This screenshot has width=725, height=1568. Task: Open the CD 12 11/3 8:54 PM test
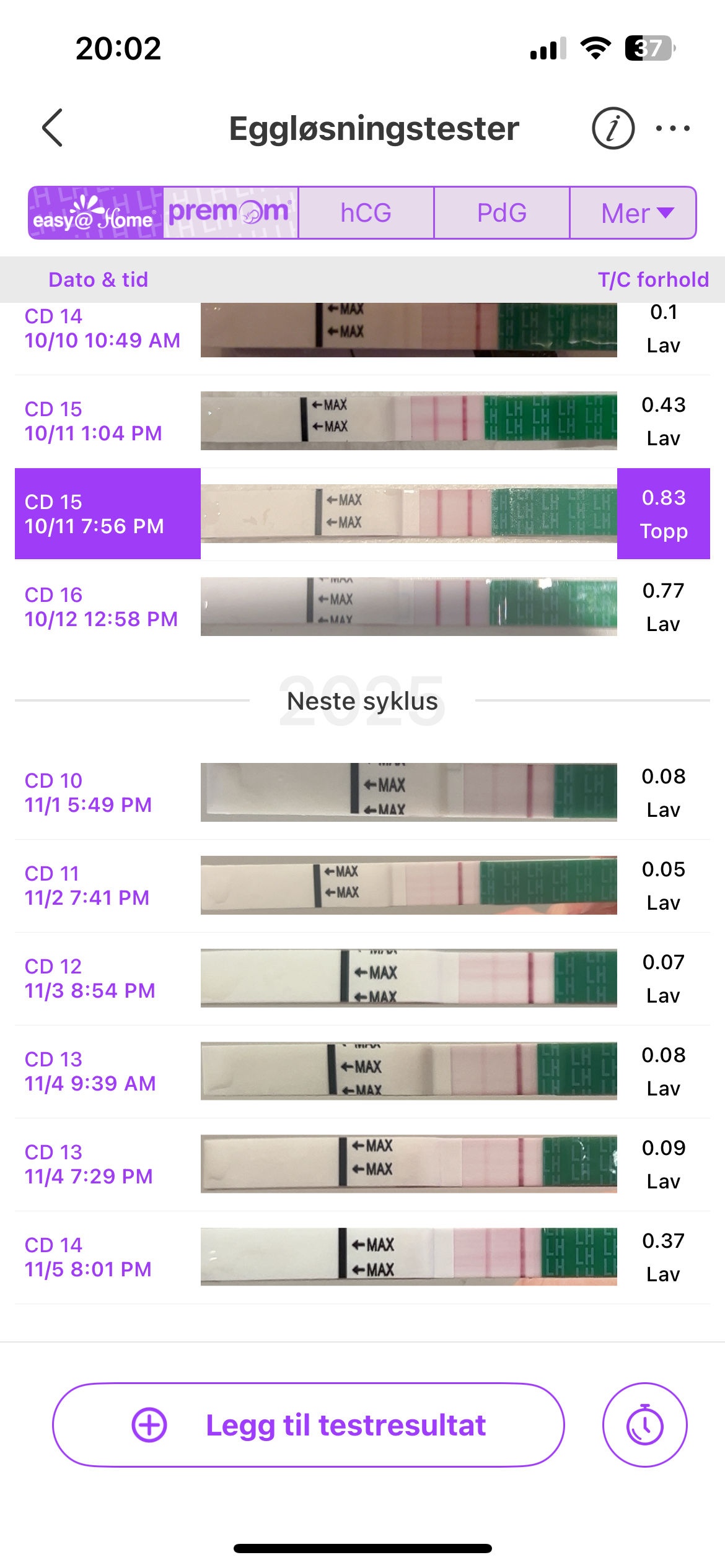click(x=362, y=978)
